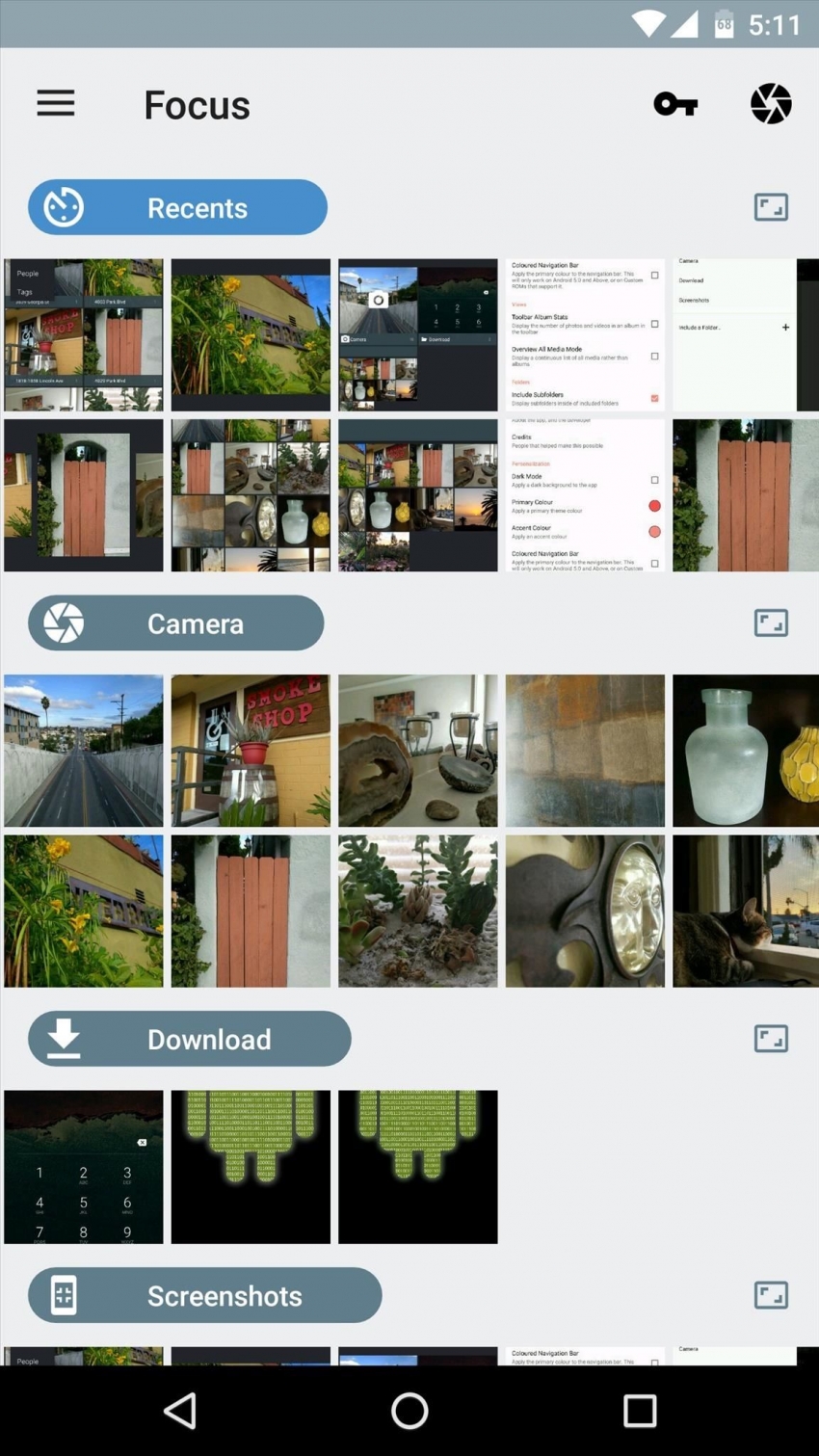Image resolution: width=819 pixels, height=1456 pixels.
Task: Open the Recents album
Action: [x=177, y=207]
